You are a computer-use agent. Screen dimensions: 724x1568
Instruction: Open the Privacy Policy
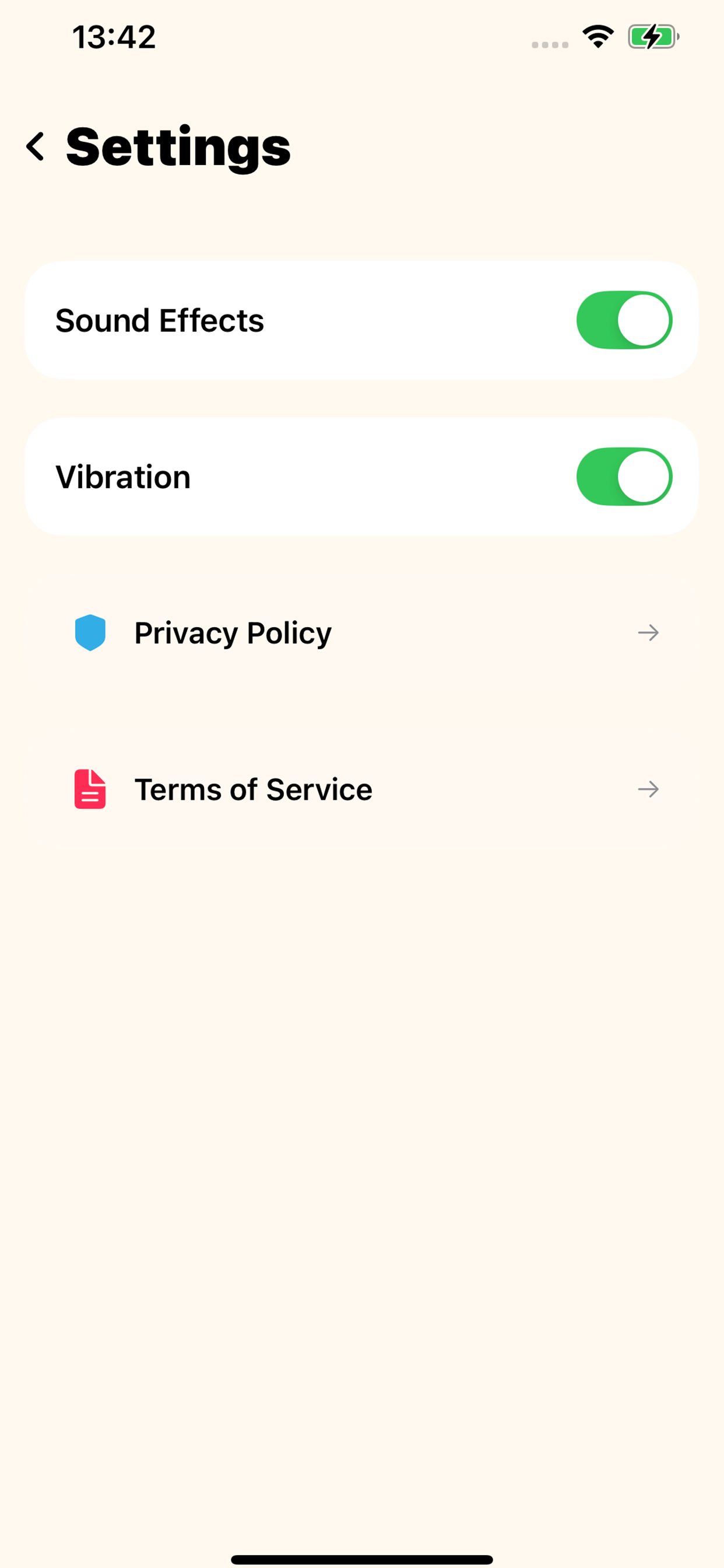tap(361, 633)
